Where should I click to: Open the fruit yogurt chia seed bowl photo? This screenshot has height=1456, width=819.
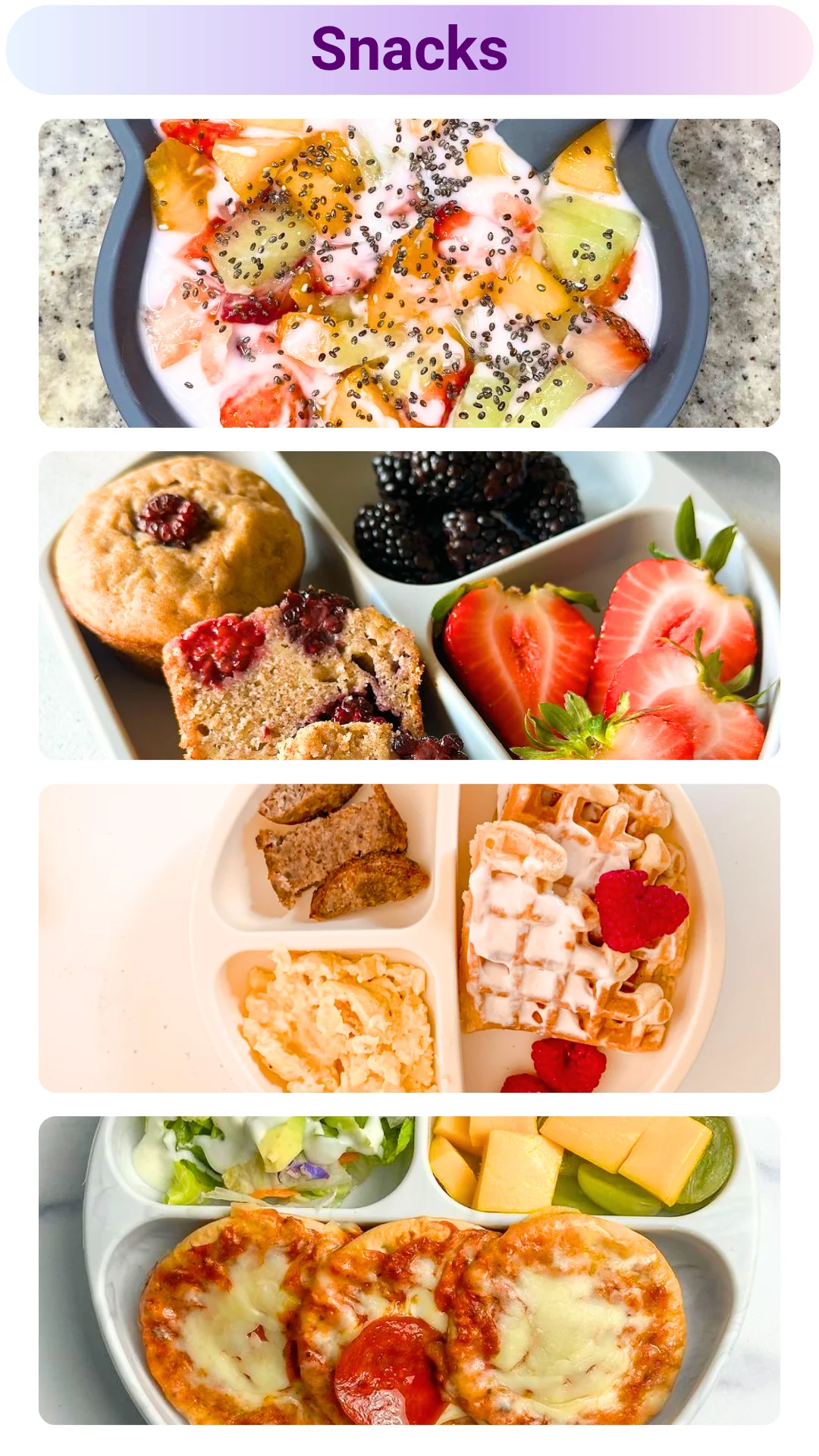409,273
